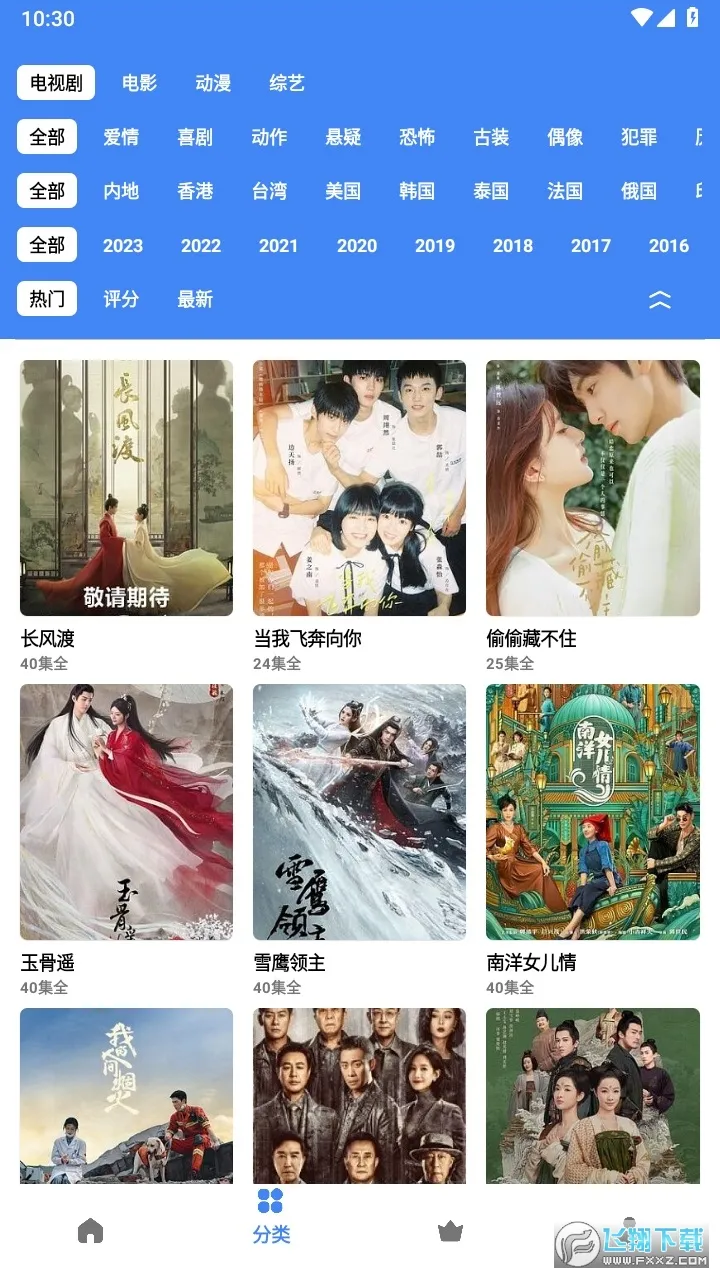
Task: View details for 偷偷藏不住
Action: tap(593, 488)
